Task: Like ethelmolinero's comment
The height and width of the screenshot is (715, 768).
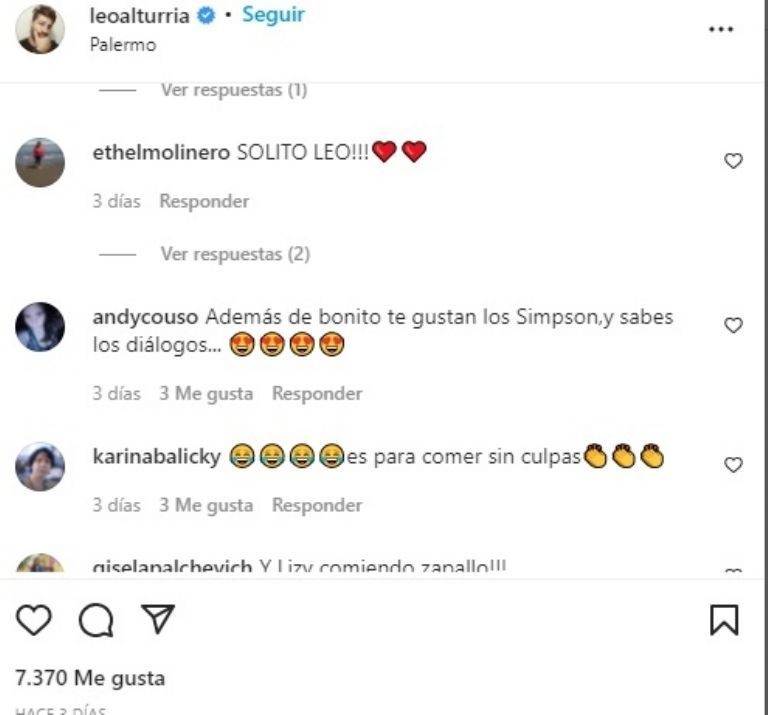Action: [x=733, y=160]
